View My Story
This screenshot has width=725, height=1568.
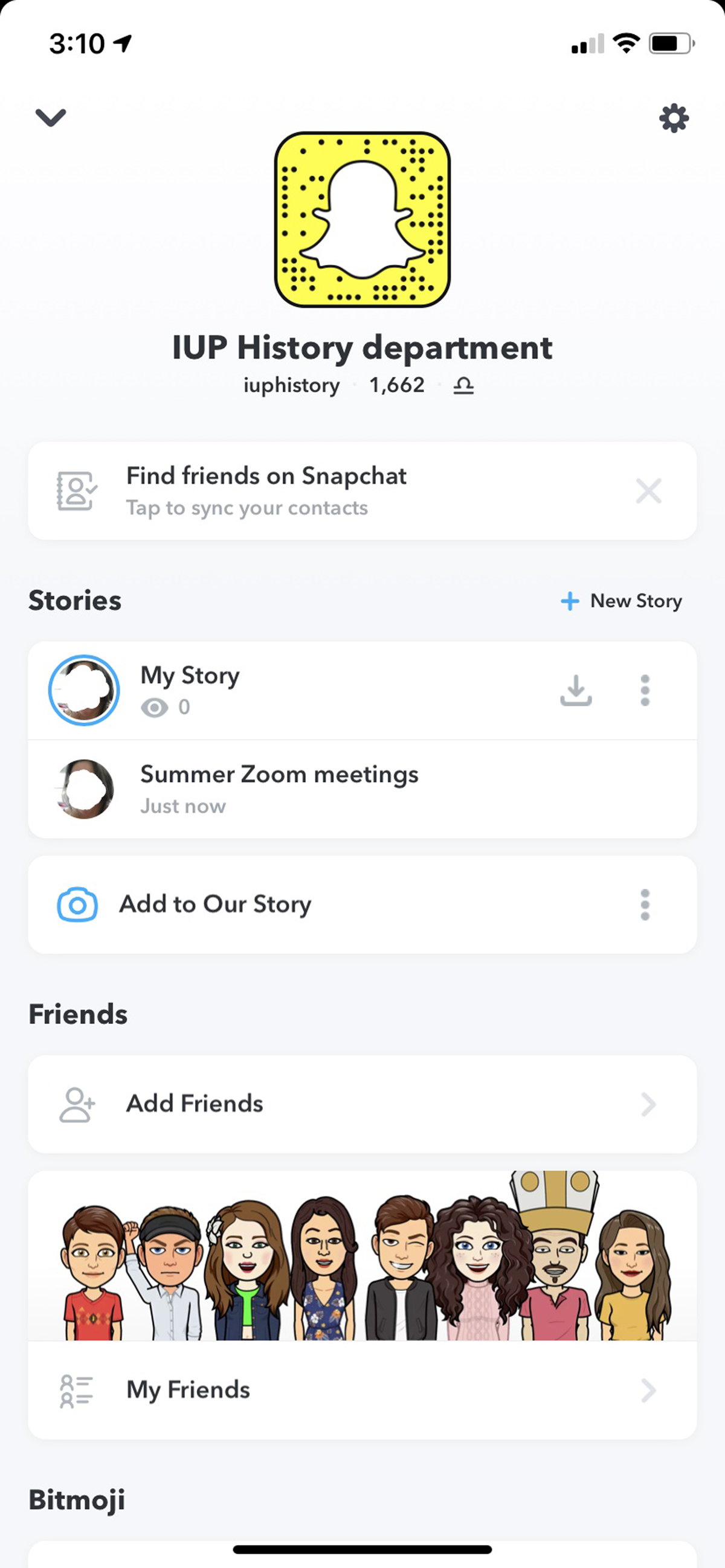coord(190,690)
